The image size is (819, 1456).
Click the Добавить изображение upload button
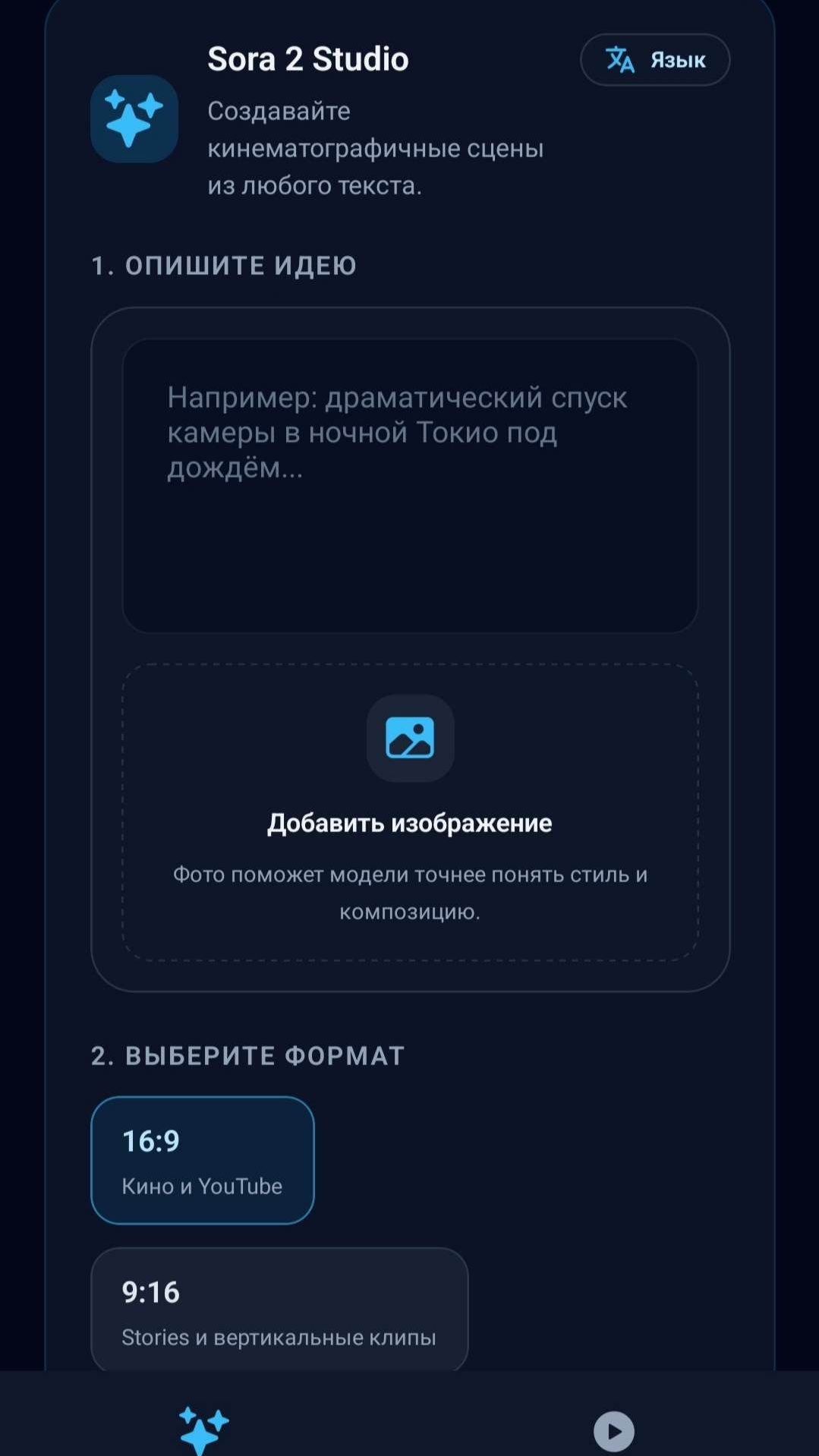tap(410, 822)
